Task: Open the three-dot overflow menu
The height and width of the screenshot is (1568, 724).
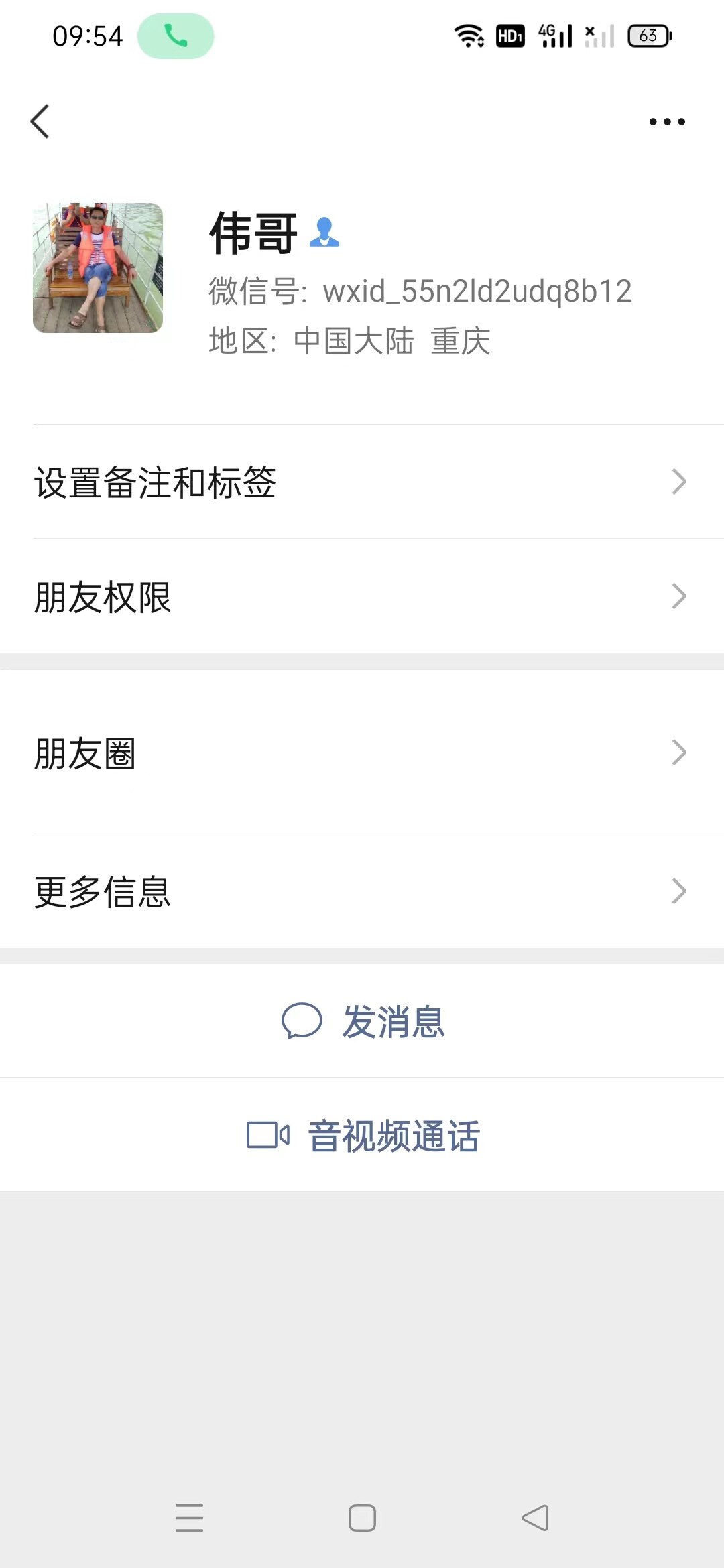Action: click(666, 121)
